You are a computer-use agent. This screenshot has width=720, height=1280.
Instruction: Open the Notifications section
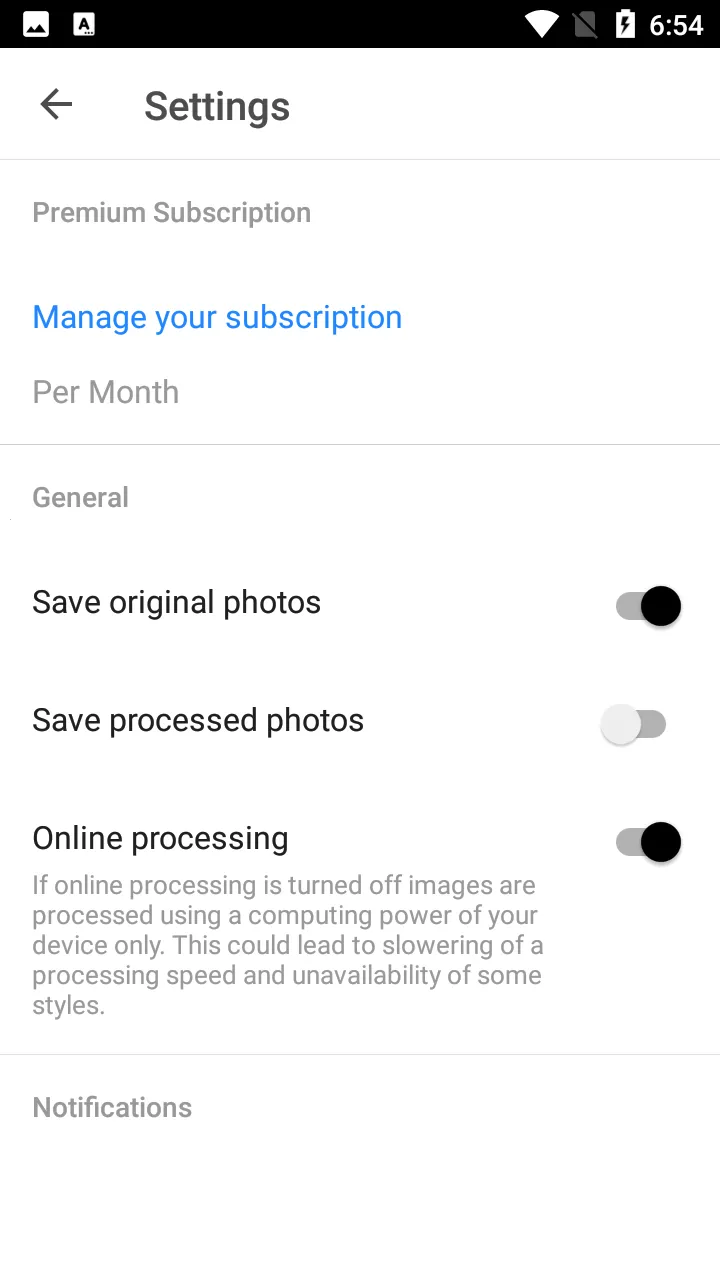click(112, 1107)
